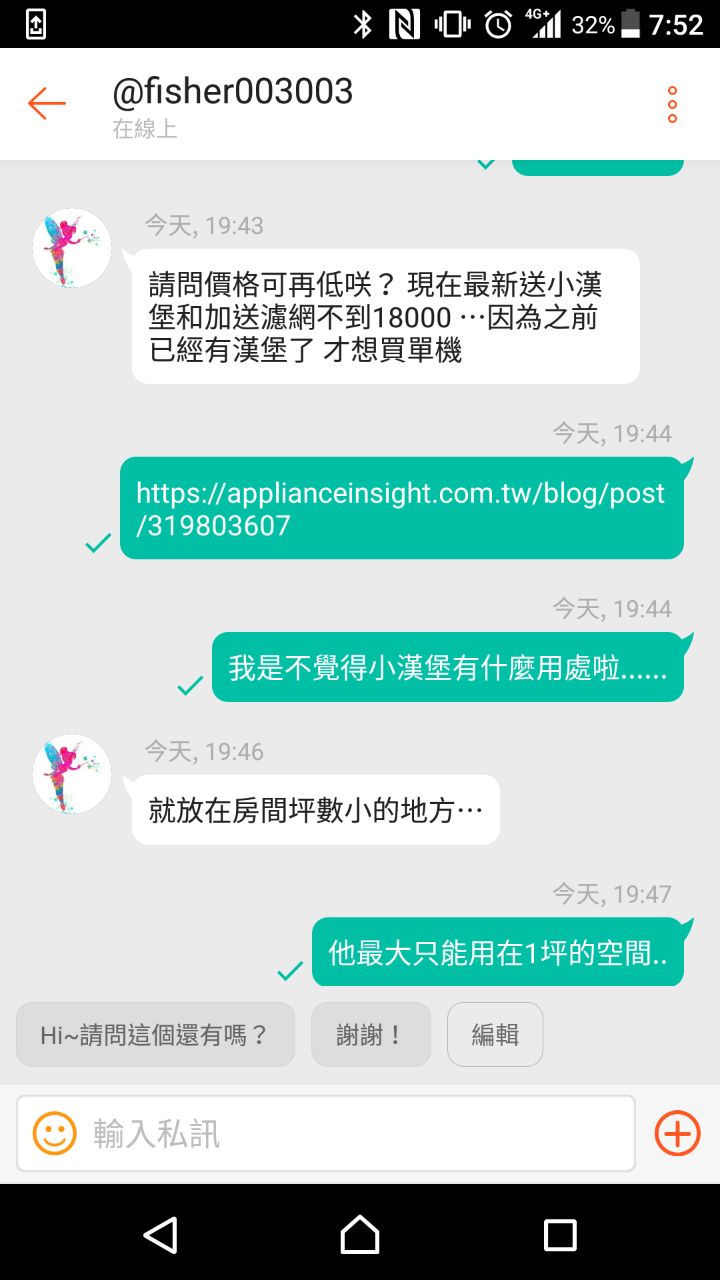Show recent apps with the square button
The height and width of the screenshot is (1280, 720).
pos(560,1234)
